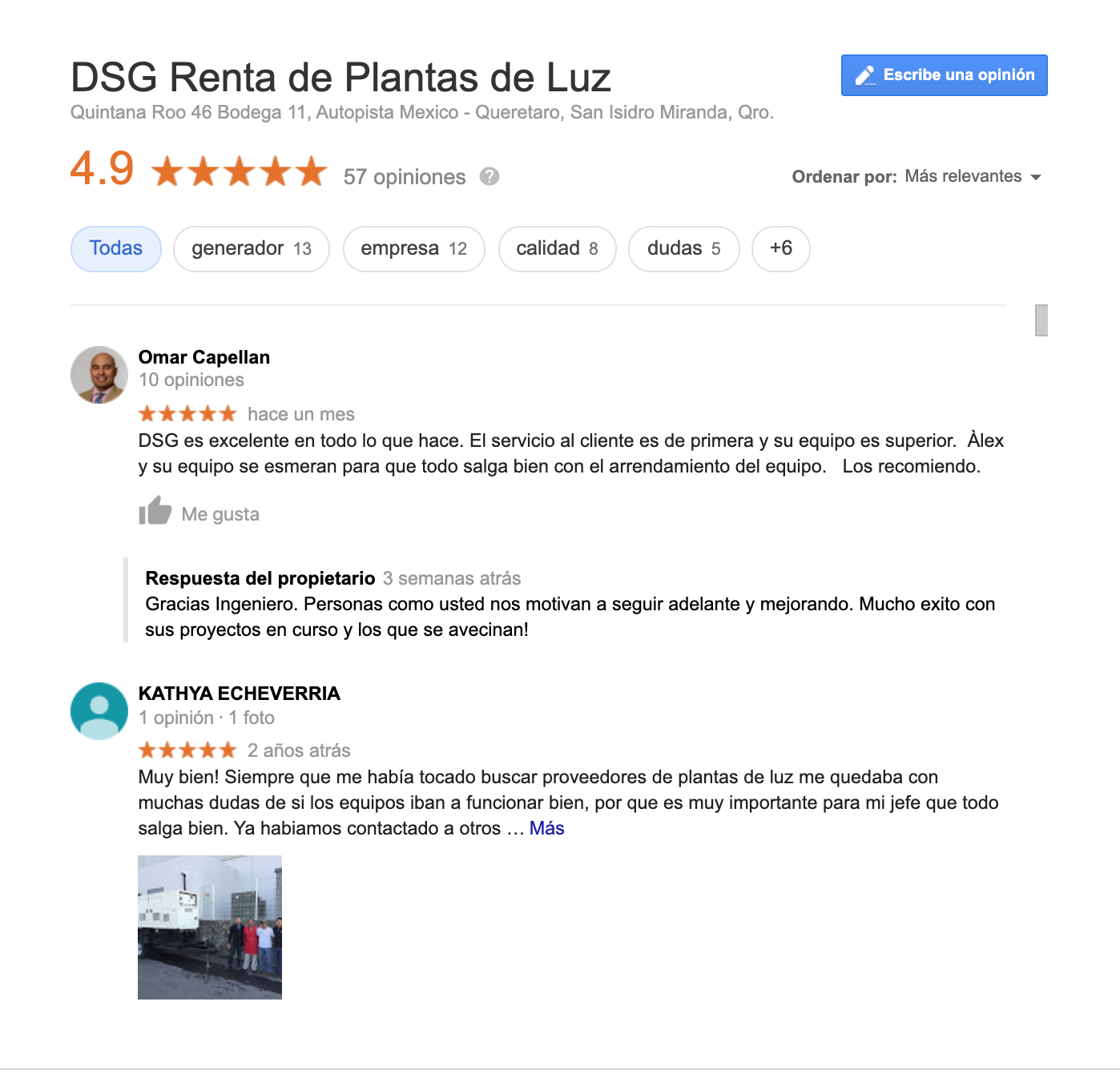This screenshot has width=1120, height=1070.
Task: Open the help icon next to 57 opiniones
Action: tap(489, 176)
